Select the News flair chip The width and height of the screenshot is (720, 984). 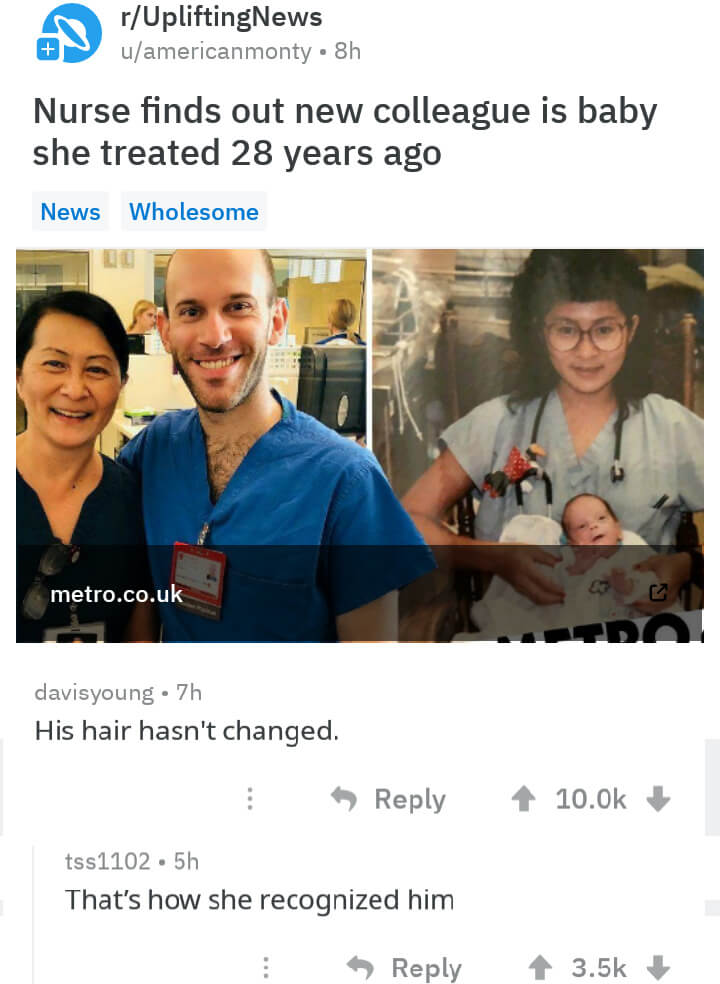70,212
